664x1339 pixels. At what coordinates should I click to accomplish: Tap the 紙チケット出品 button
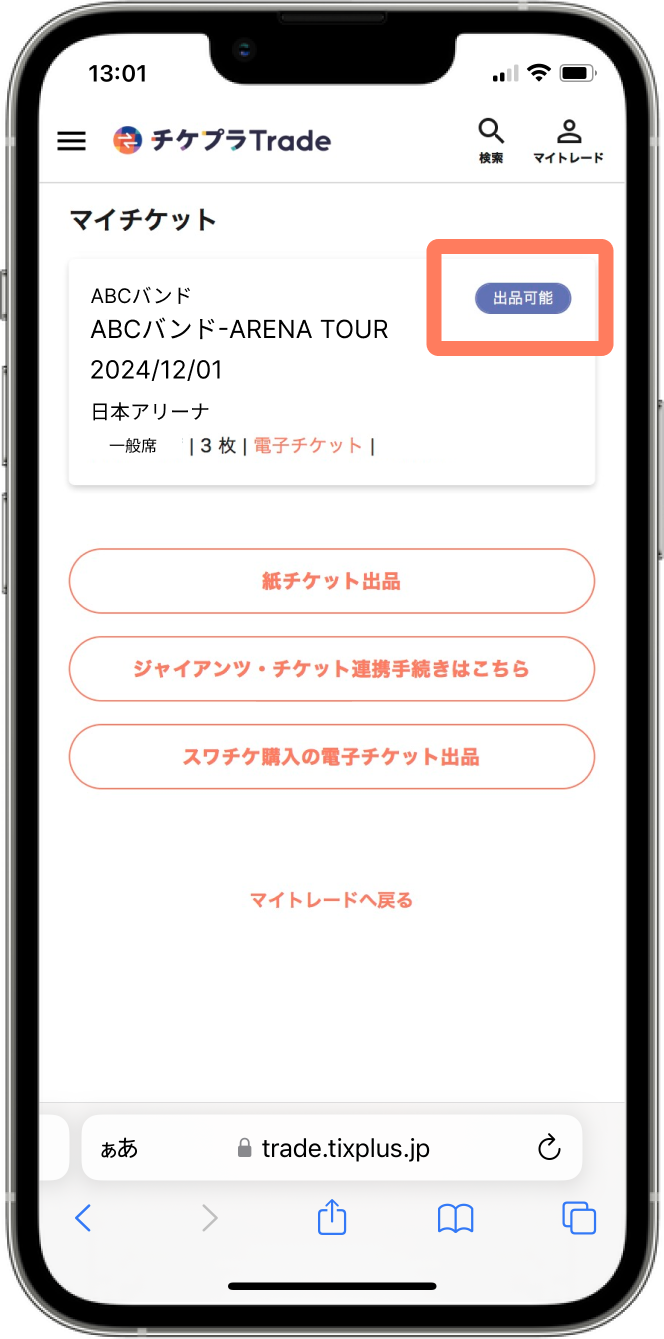[331, 581]
